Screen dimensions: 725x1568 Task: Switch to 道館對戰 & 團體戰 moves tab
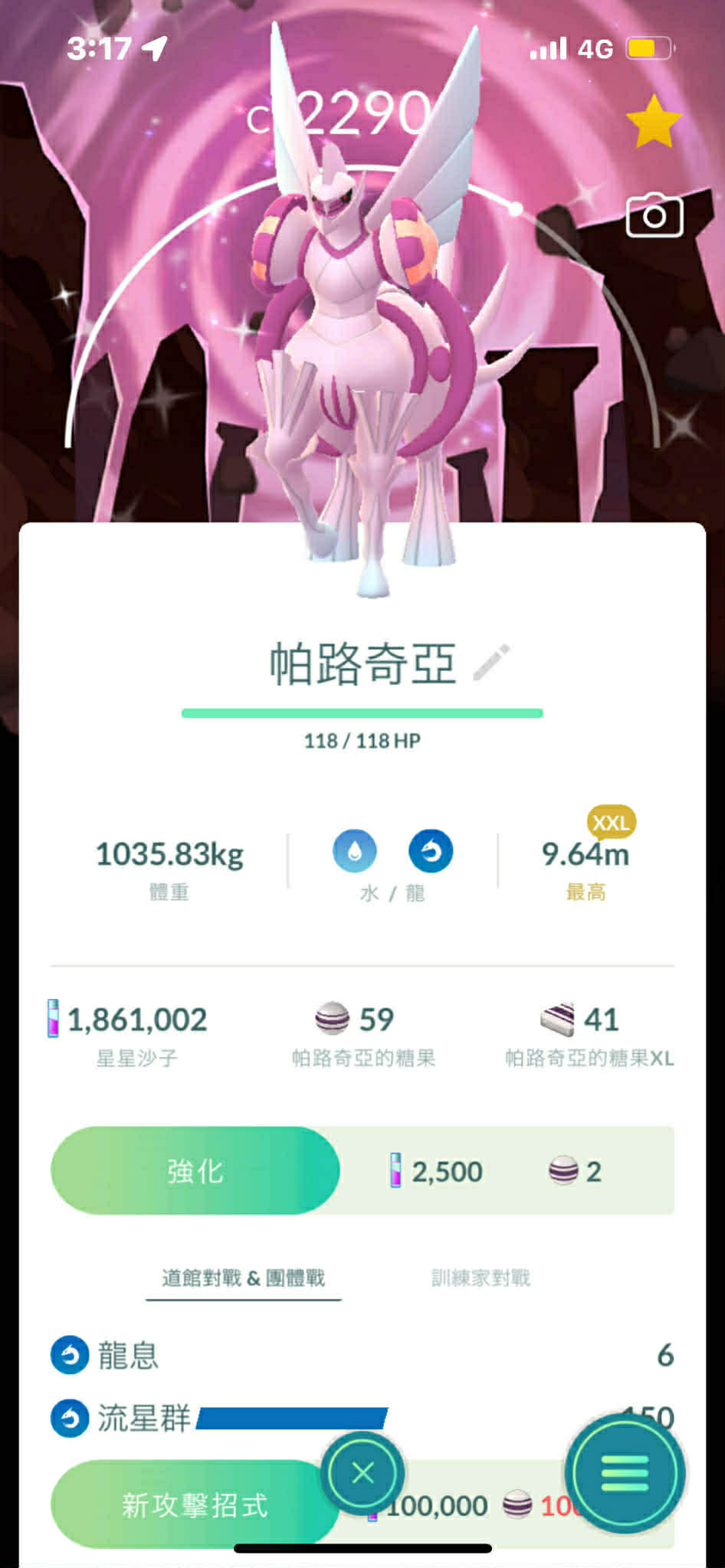point(243,1278)
